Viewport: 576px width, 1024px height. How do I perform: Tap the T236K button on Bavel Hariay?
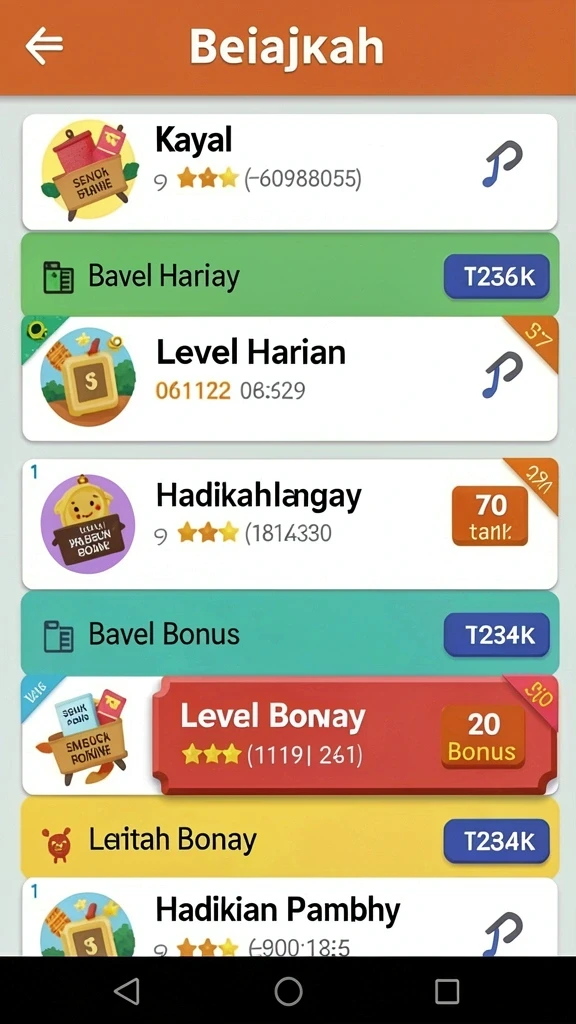coord(496,277)
